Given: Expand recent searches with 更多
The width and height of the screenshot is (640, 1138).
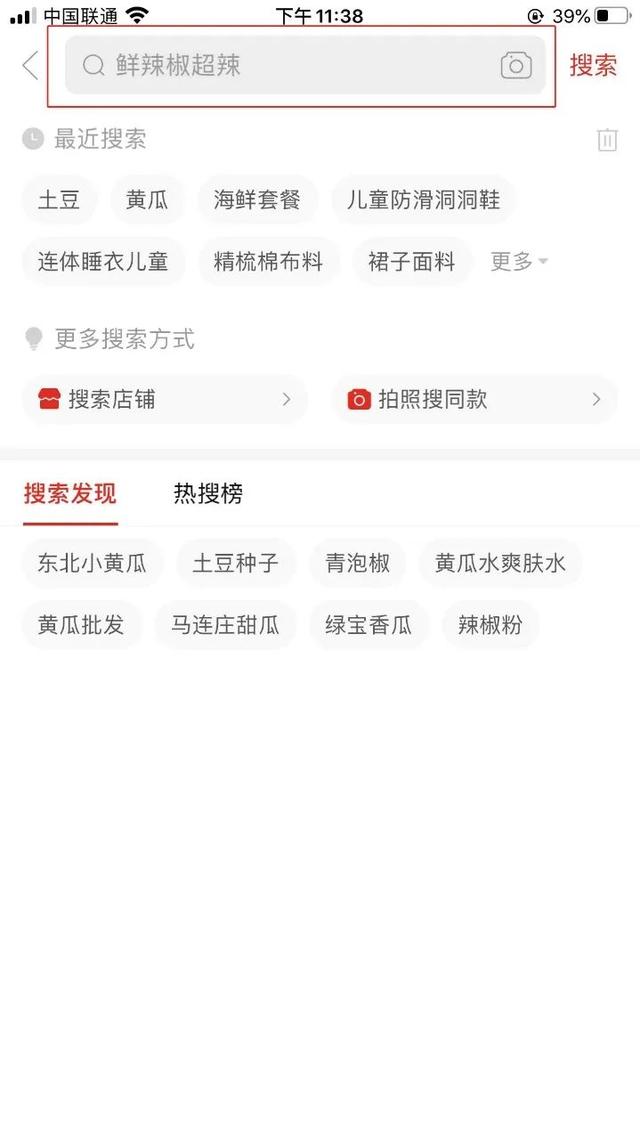Looking at the screenshot, I should click(518, 262).
